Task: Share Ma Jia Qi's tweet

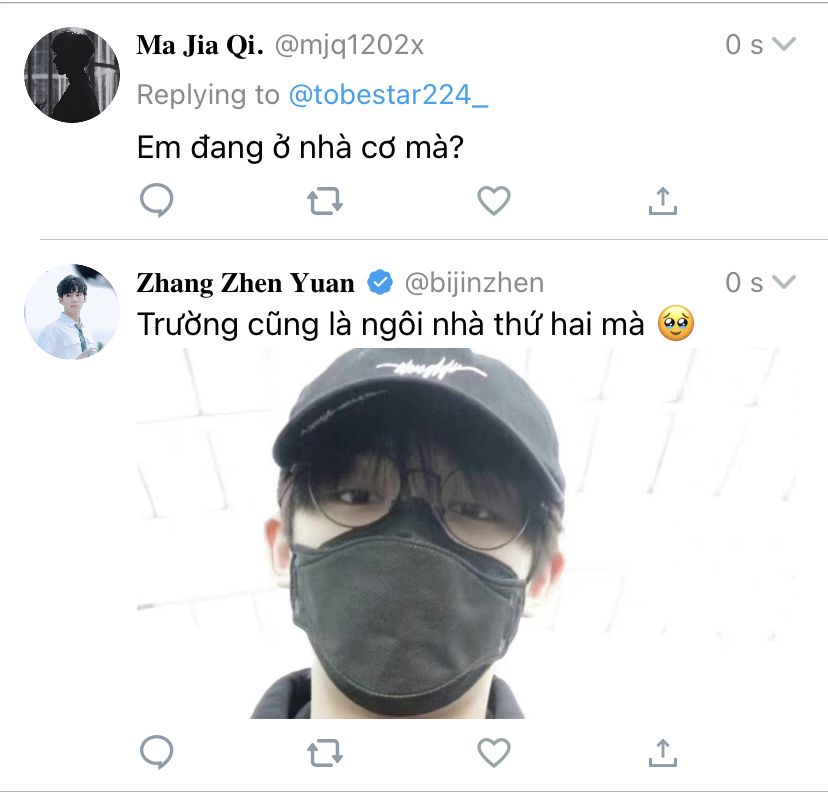Action: (x=663, y=201)
